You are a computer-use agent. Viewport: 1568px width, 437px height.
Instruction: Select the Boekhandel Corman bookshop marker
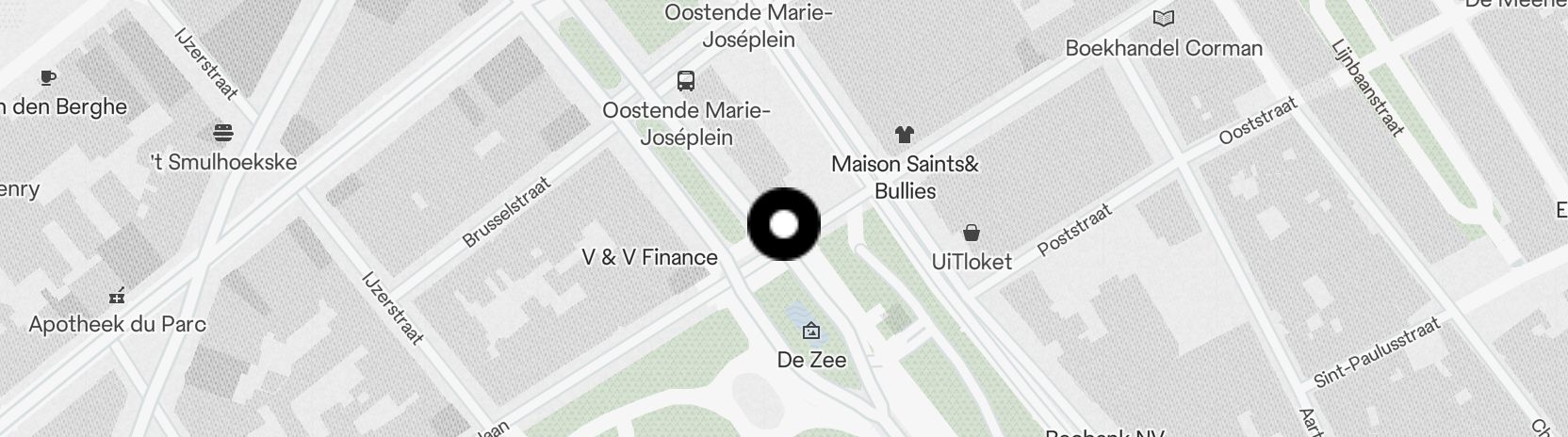coord(1164,18)
